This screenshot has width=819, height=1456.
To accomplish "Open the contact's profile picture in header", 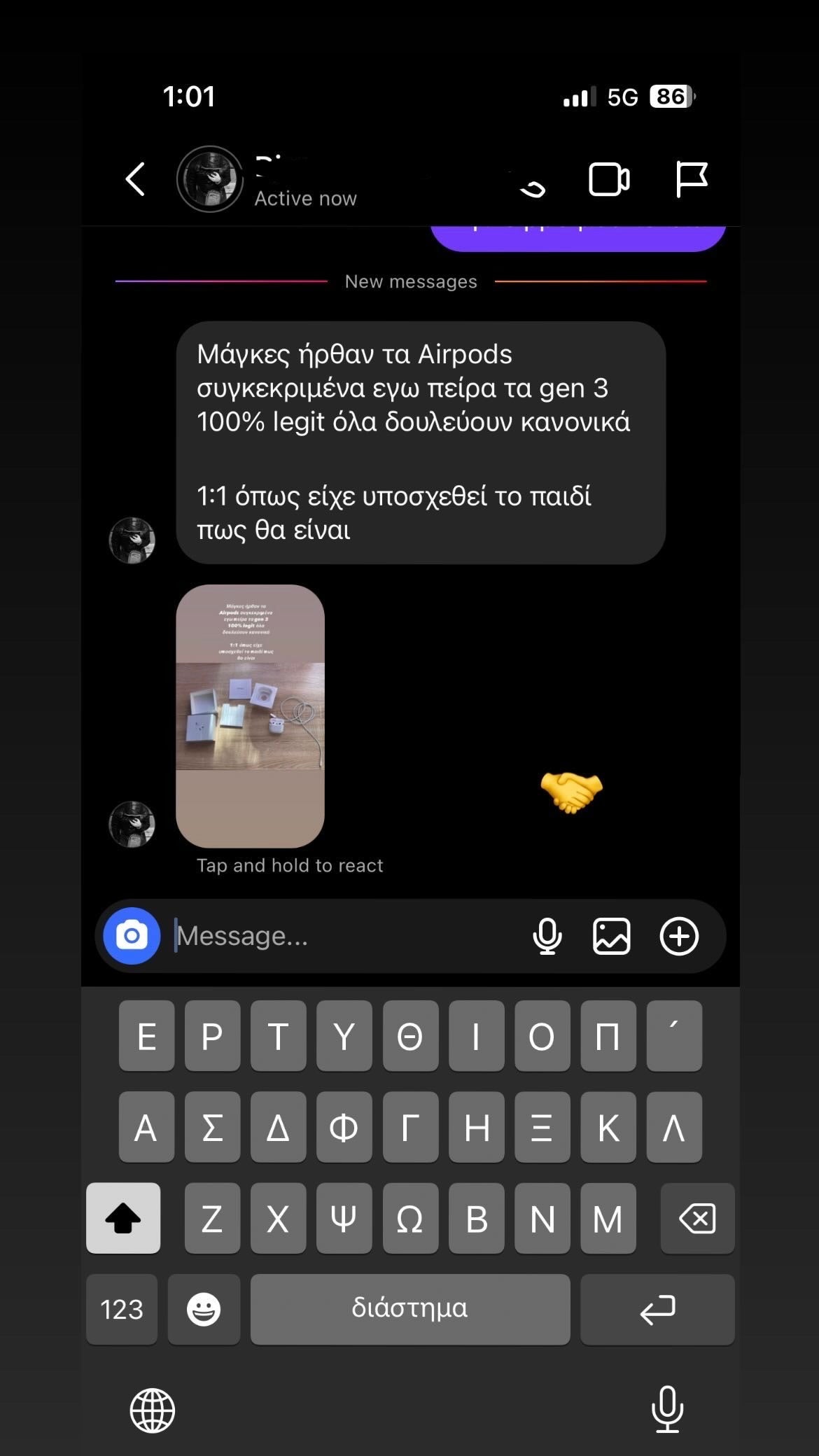I will pyautogui.click(x=209, y=179).
